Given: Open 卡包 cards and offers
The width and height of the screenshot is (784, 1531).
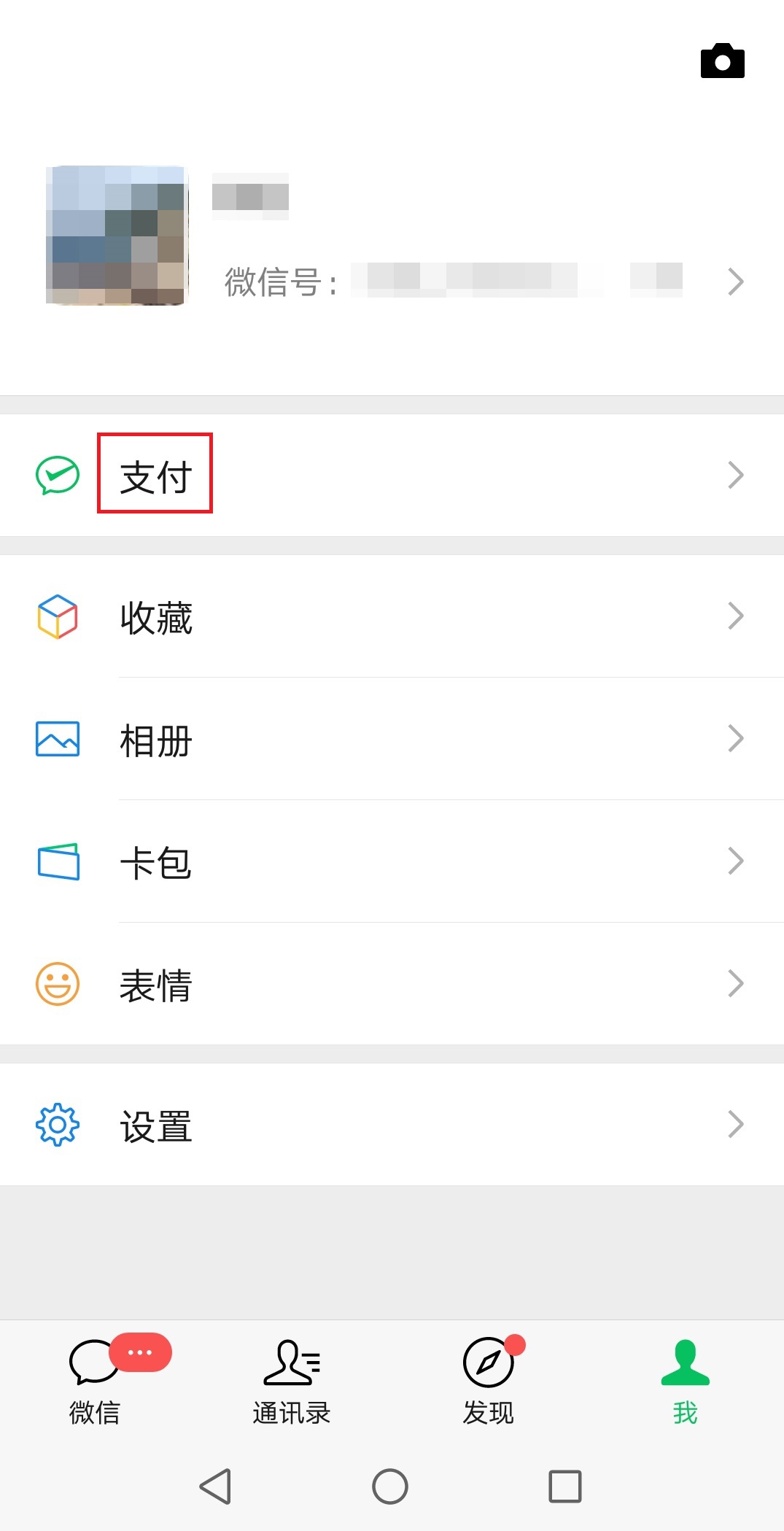Looking at the screenshot, I should pos(392,861).
